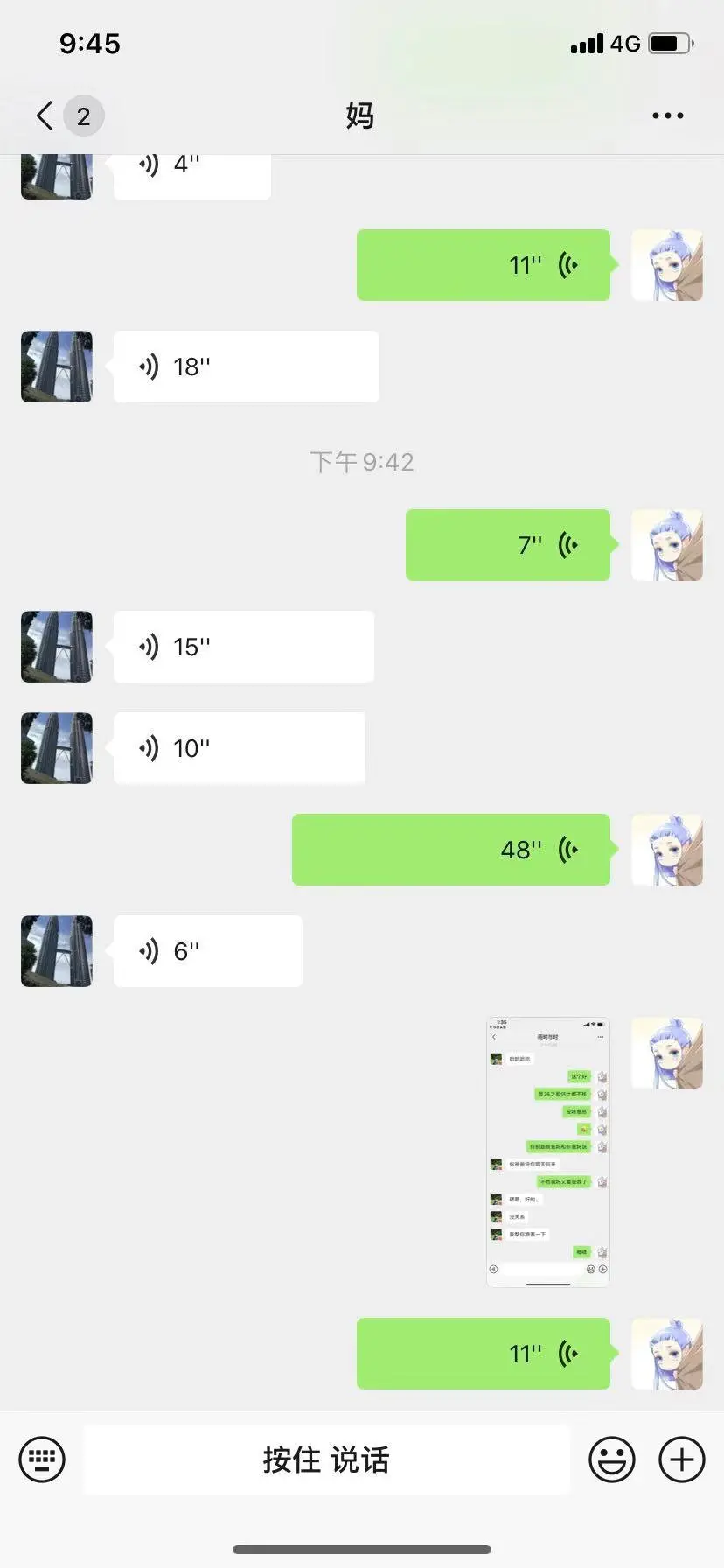The width and height of the screenshot is (724, 1568).
Task: Play the received 15'' voice message
Action: (243, 647)
